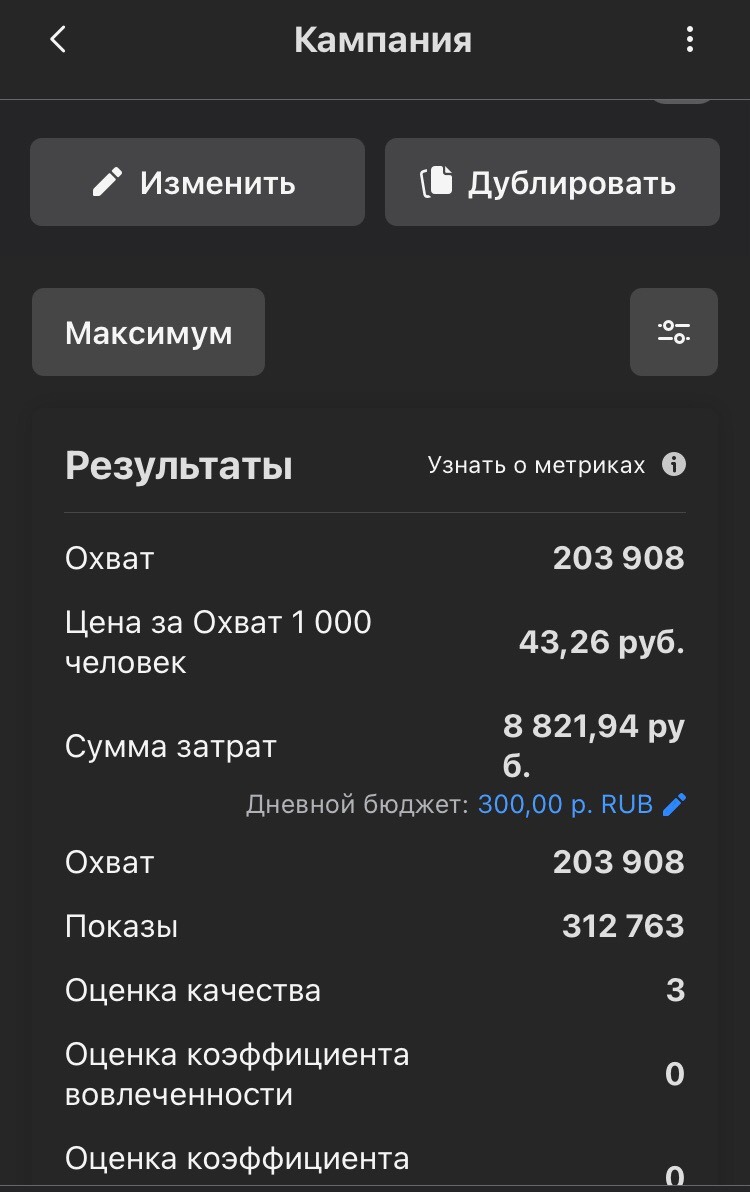Open the Узнать о метриках info link
Screen dimensions: 750x1192
556,465
